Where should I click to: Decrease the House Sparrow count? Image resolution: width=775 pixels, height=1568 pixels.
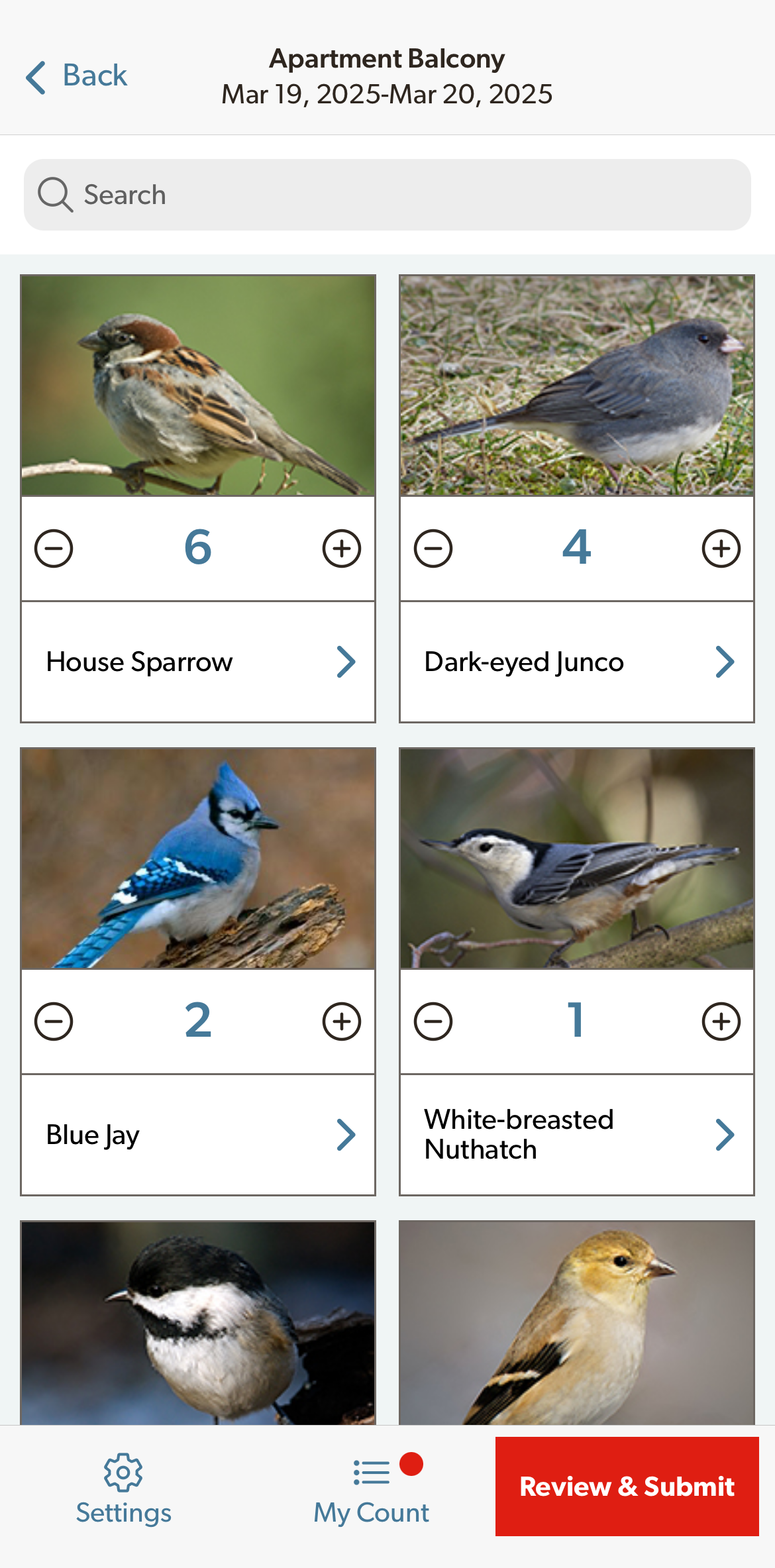[54, 549]
